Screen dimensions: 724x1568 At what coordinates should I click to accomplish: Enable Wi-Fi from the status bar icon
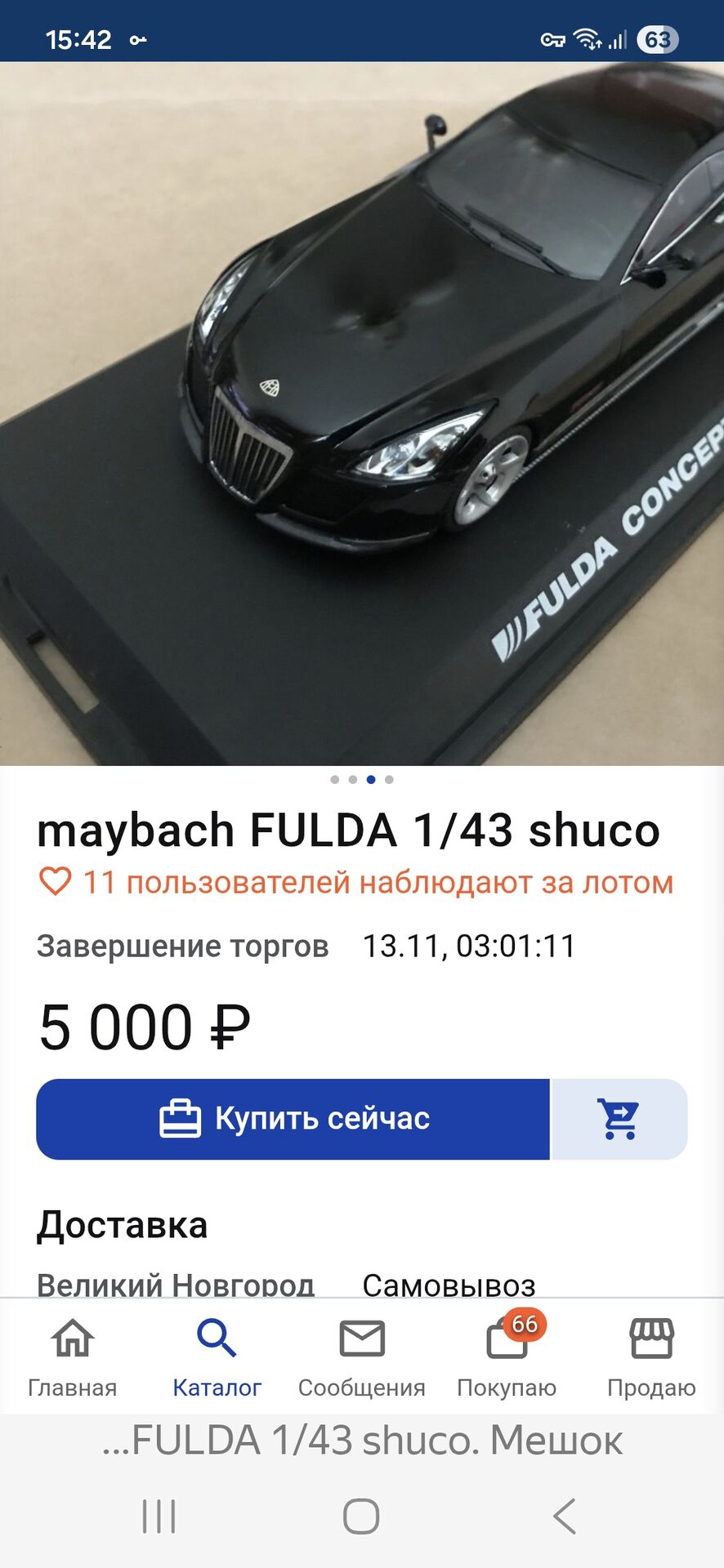(586, 38)
